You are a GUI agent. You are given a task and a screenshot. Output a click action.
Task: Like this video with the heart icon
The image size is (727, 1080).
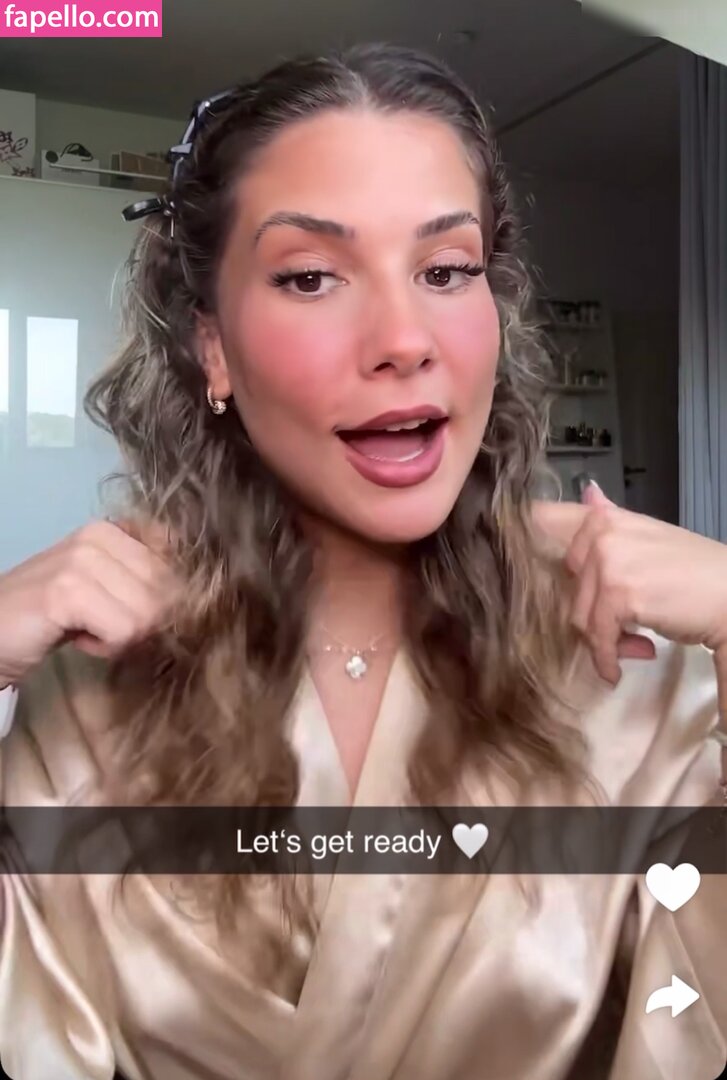pos(672,886)
